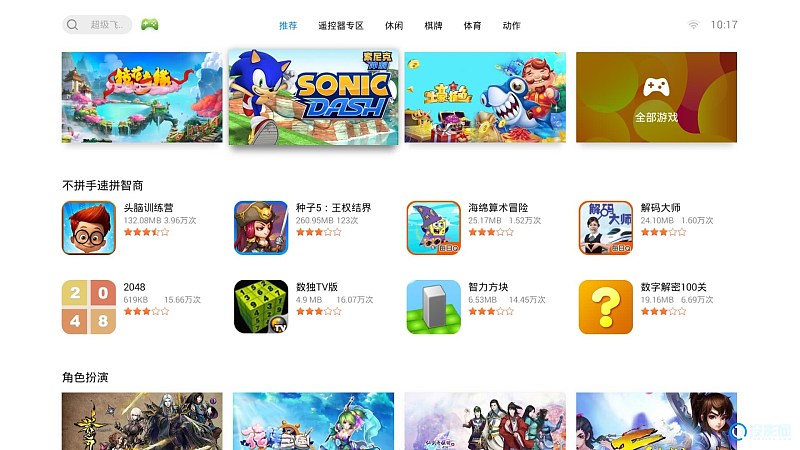
Task: Open the 棋牌 tab
Action: click(x=433, y=25)
